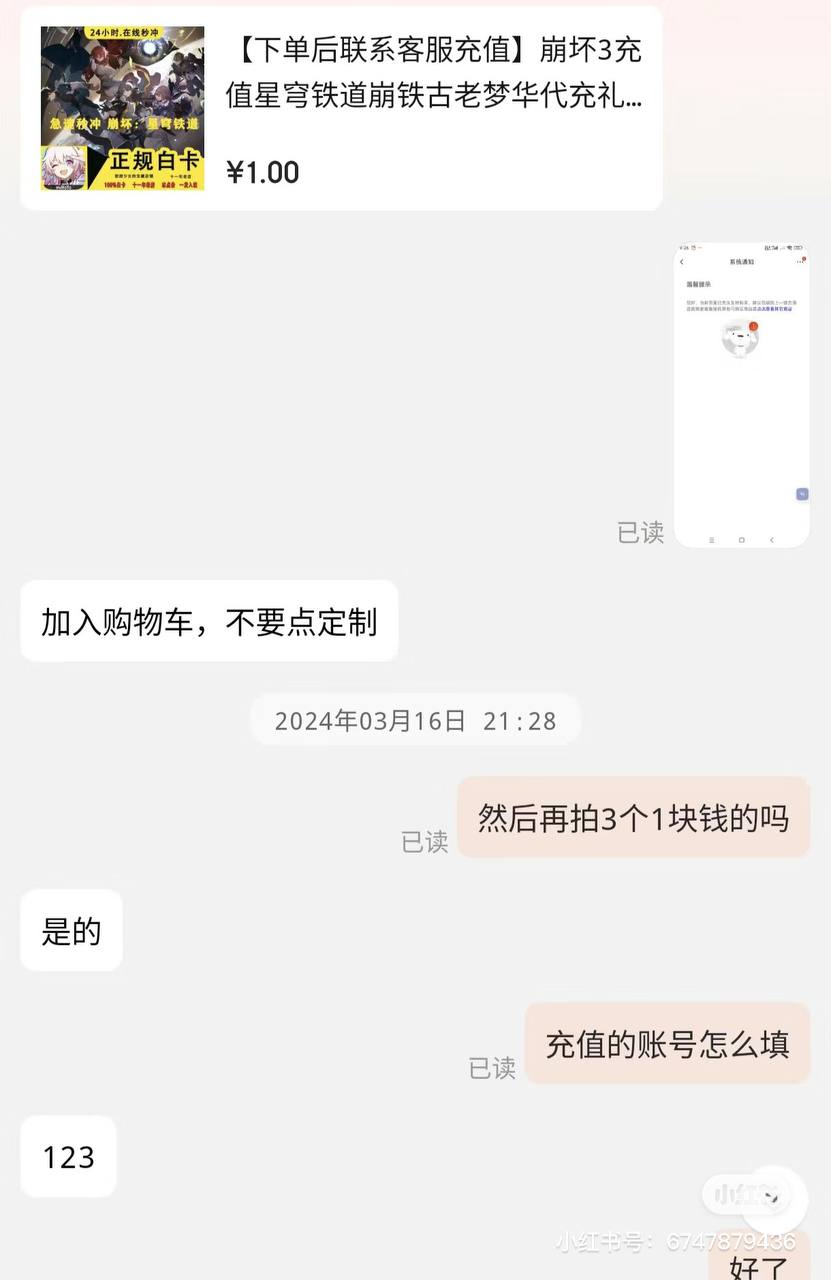Tap the blue floating button inside the shared screenshot
The height and width of the screenshot is (1280, 831).
point(803,494)
